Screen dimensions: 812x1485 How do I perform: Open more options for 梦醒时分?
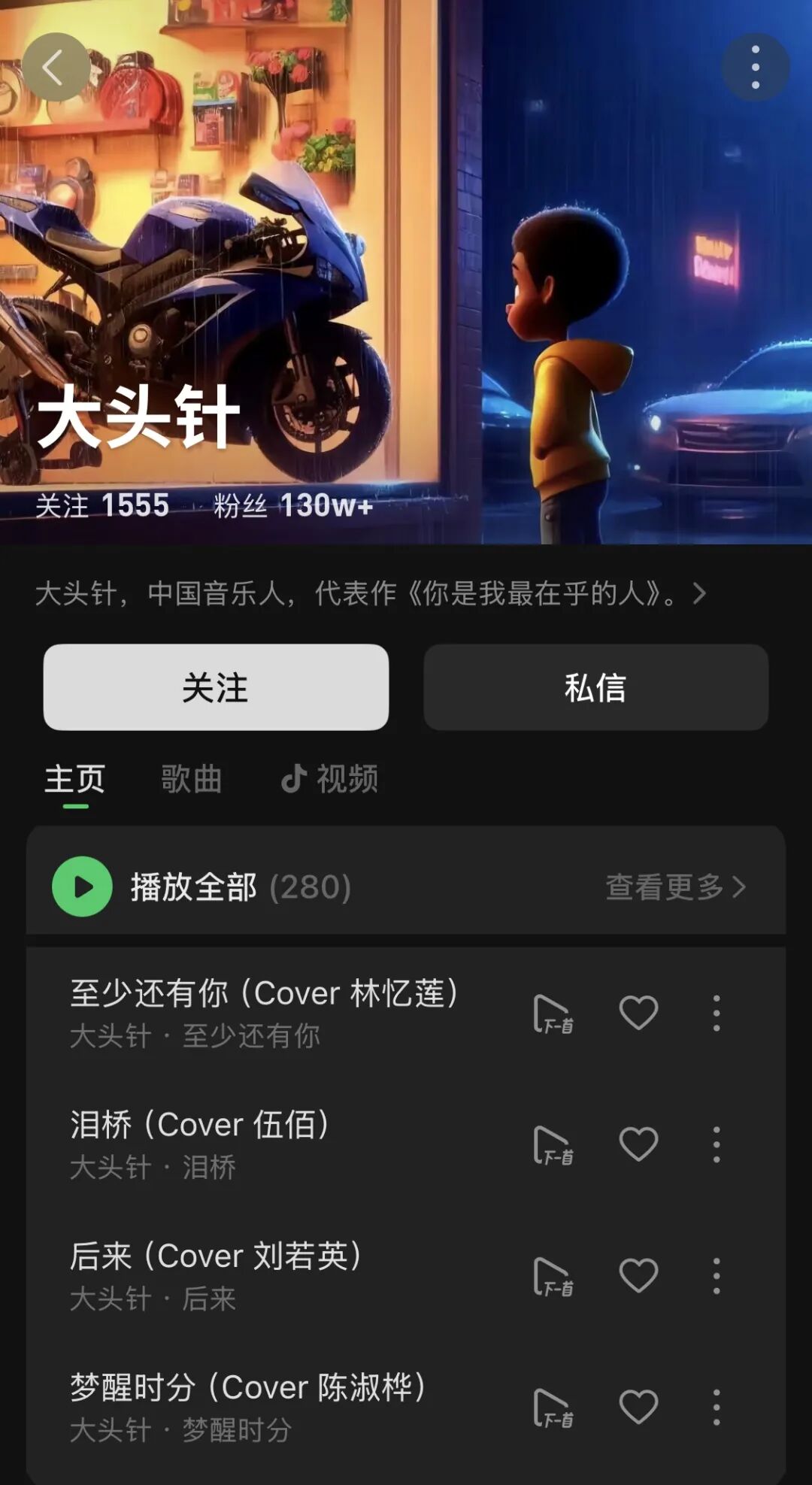[717, 1407]
